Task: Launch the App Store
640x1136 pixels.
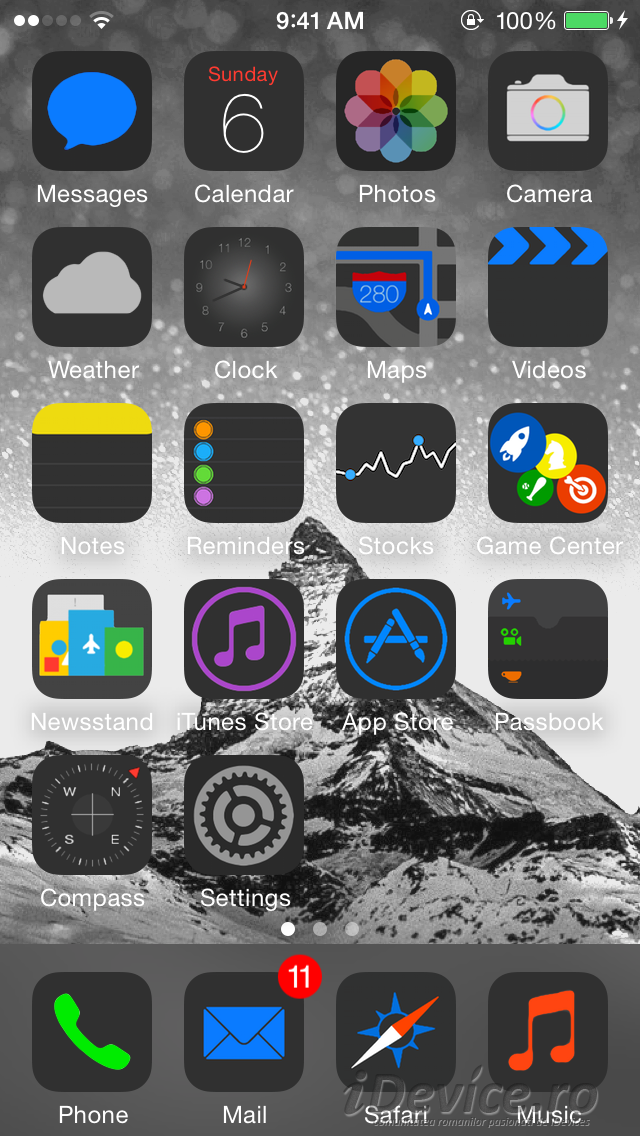Action: [396, 639]
